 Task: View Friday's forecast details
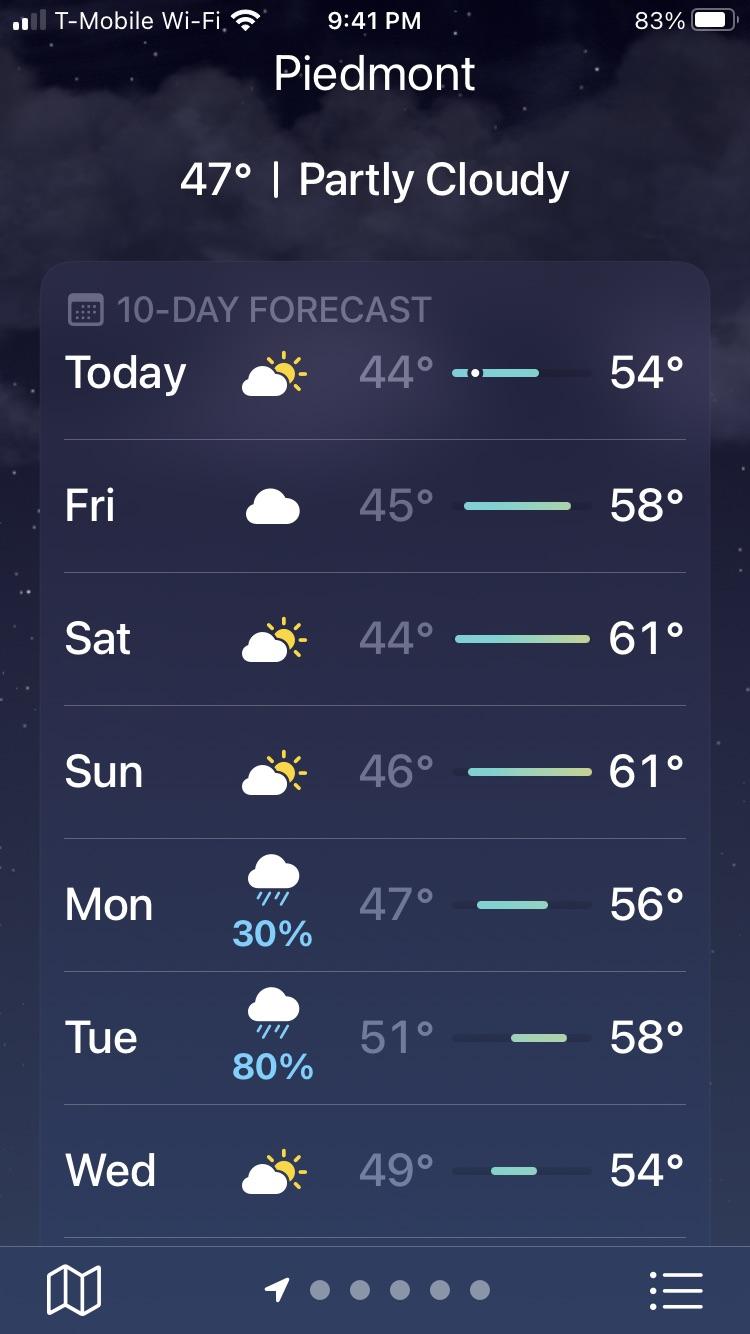(374, 506)
